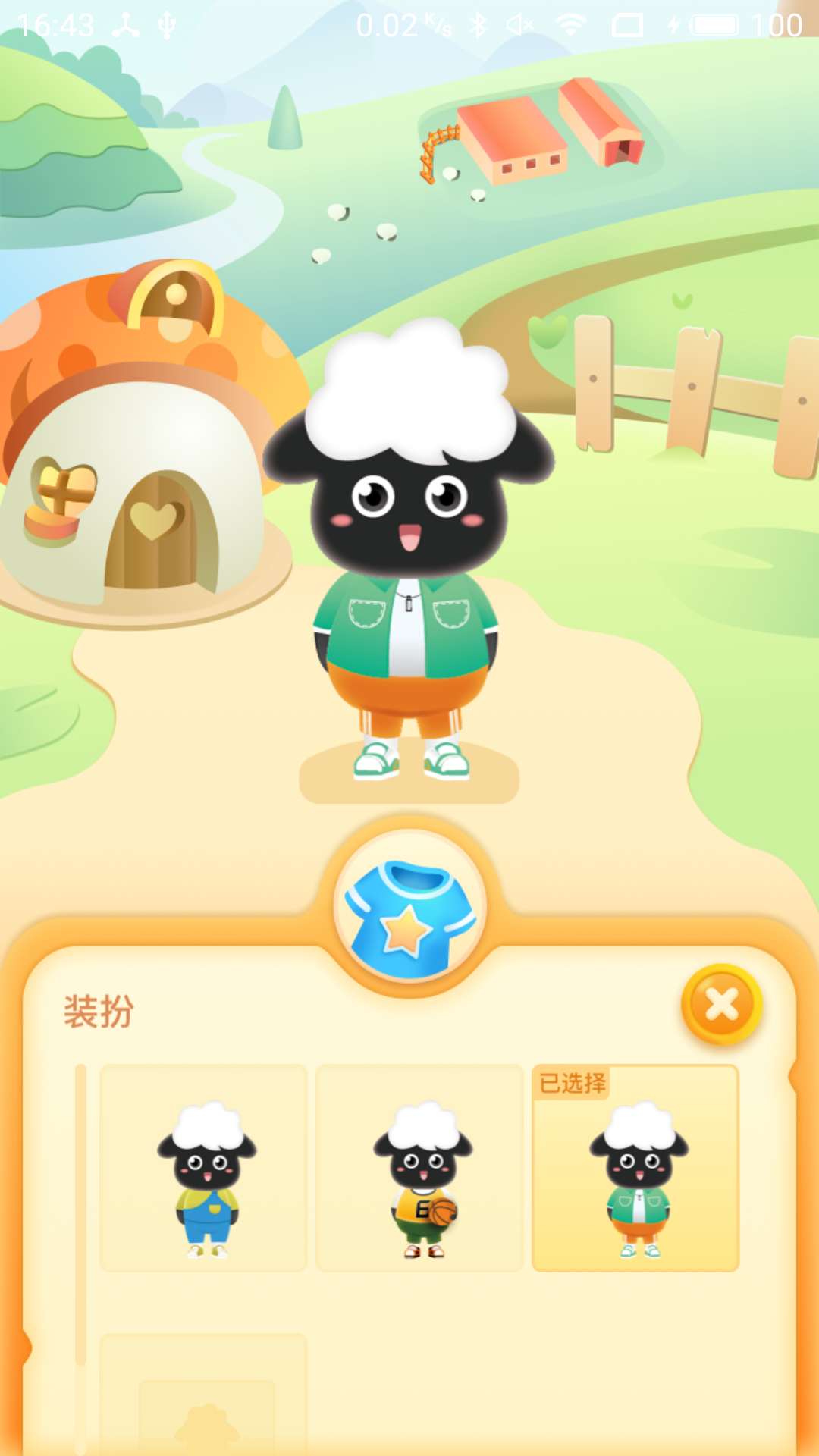Choose the basketball jersey outfit
819x1456 pixels.
(x=419, y=1168)
